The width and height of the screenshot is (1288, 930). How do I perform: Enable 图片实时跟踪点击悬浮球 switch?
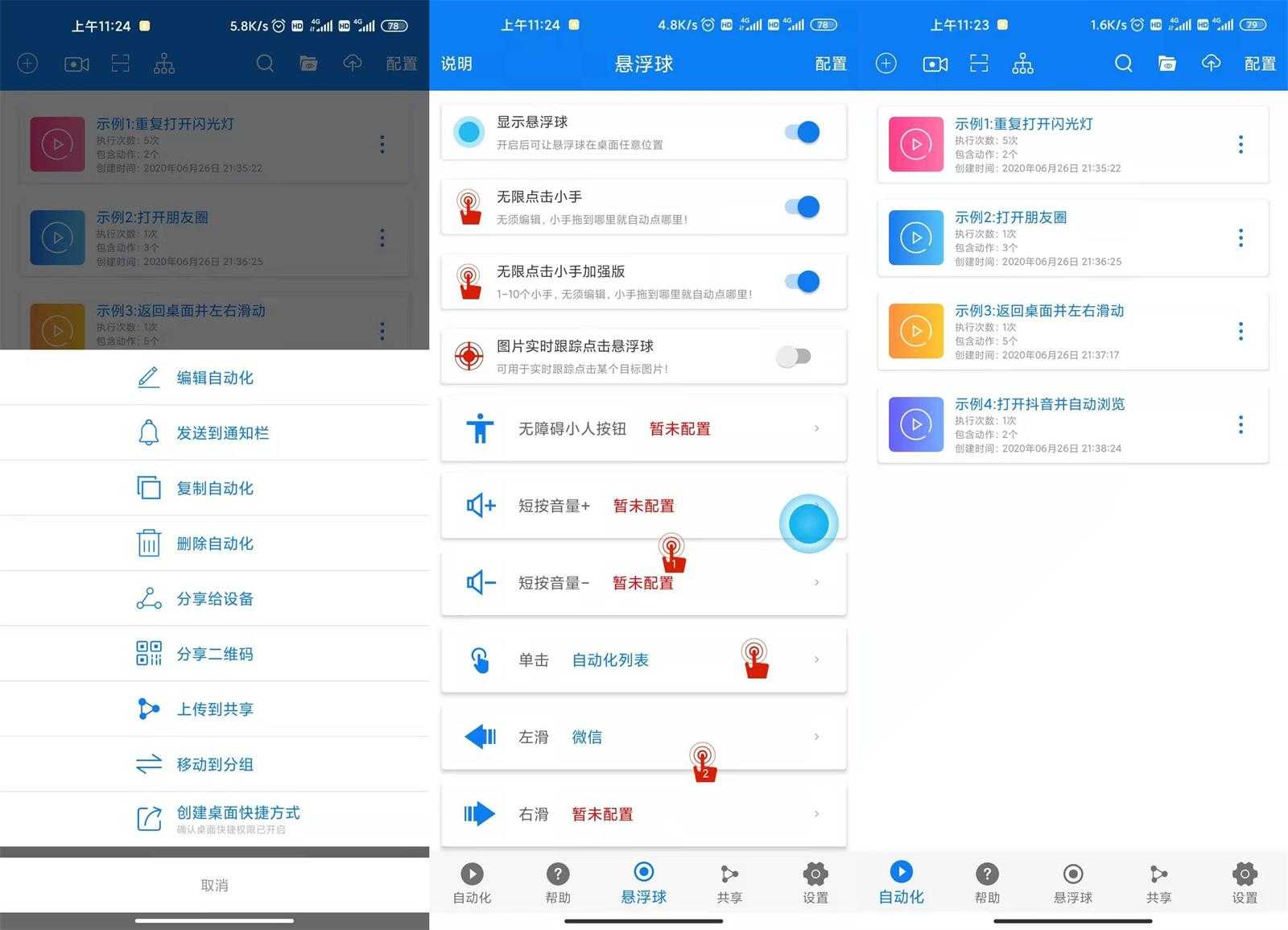[794, 357]
